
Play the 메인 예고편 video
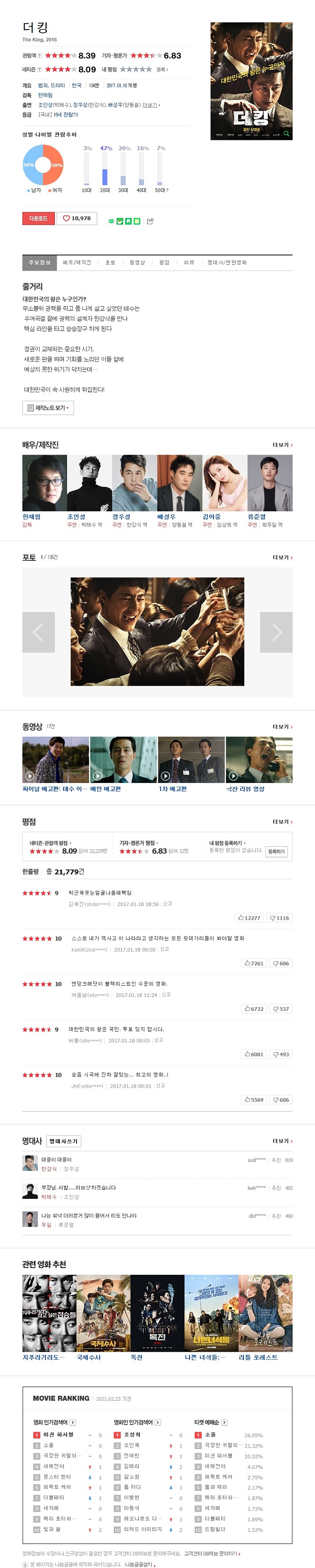pyautogui.click(x=123, y=759)
